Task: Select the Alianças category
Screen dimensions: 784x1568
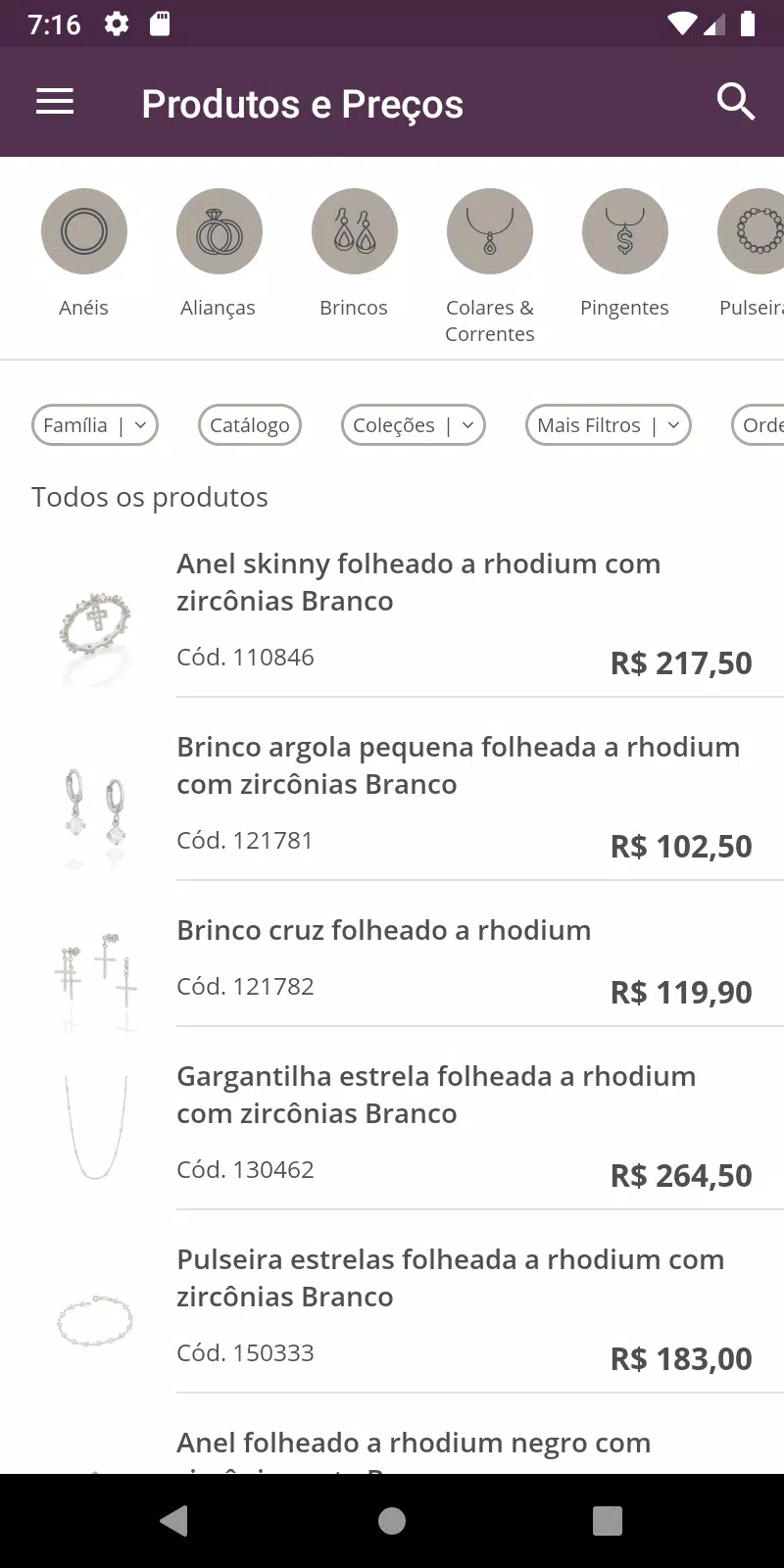Action: tap(219, 253)
